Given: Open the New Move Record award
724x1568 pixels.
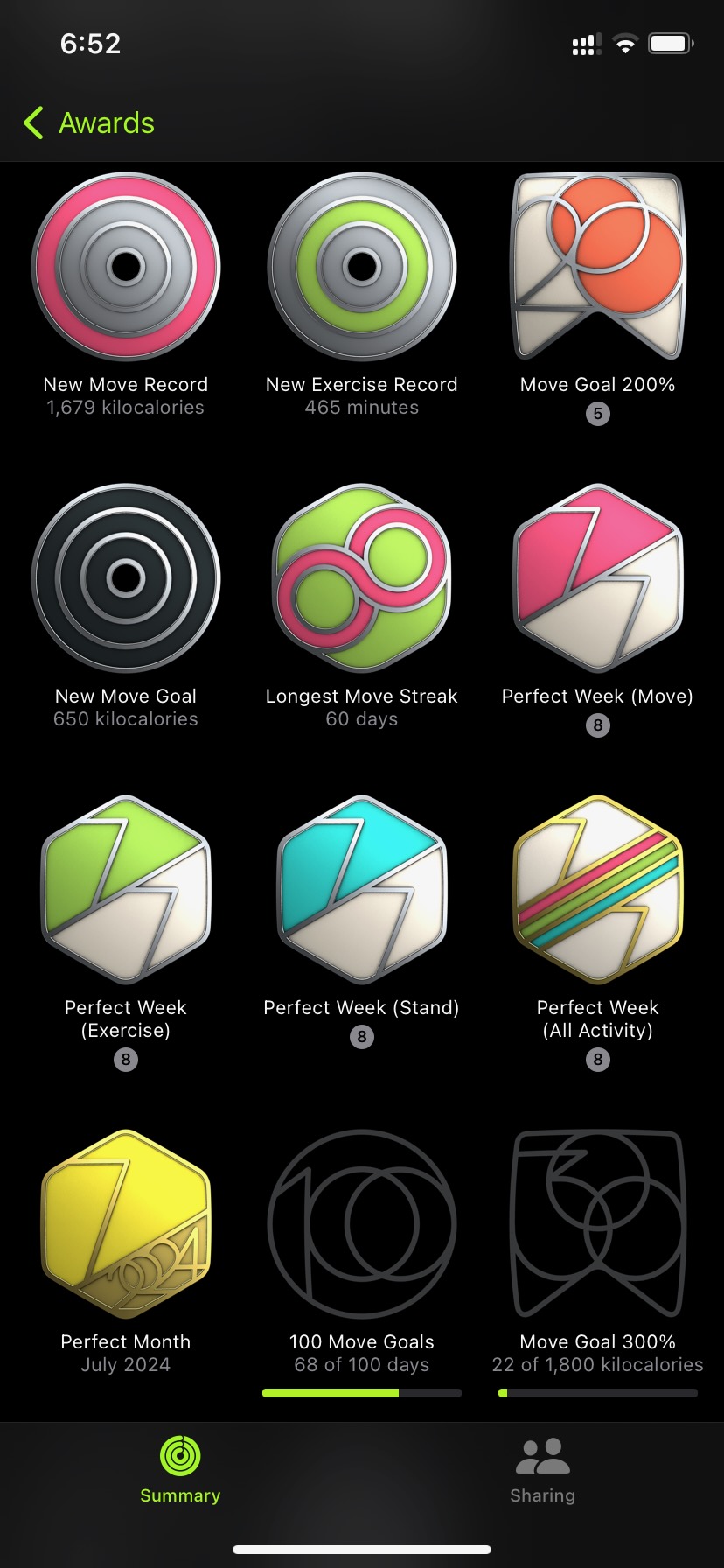Looking at the screenshot, I should tap(126, 267).
